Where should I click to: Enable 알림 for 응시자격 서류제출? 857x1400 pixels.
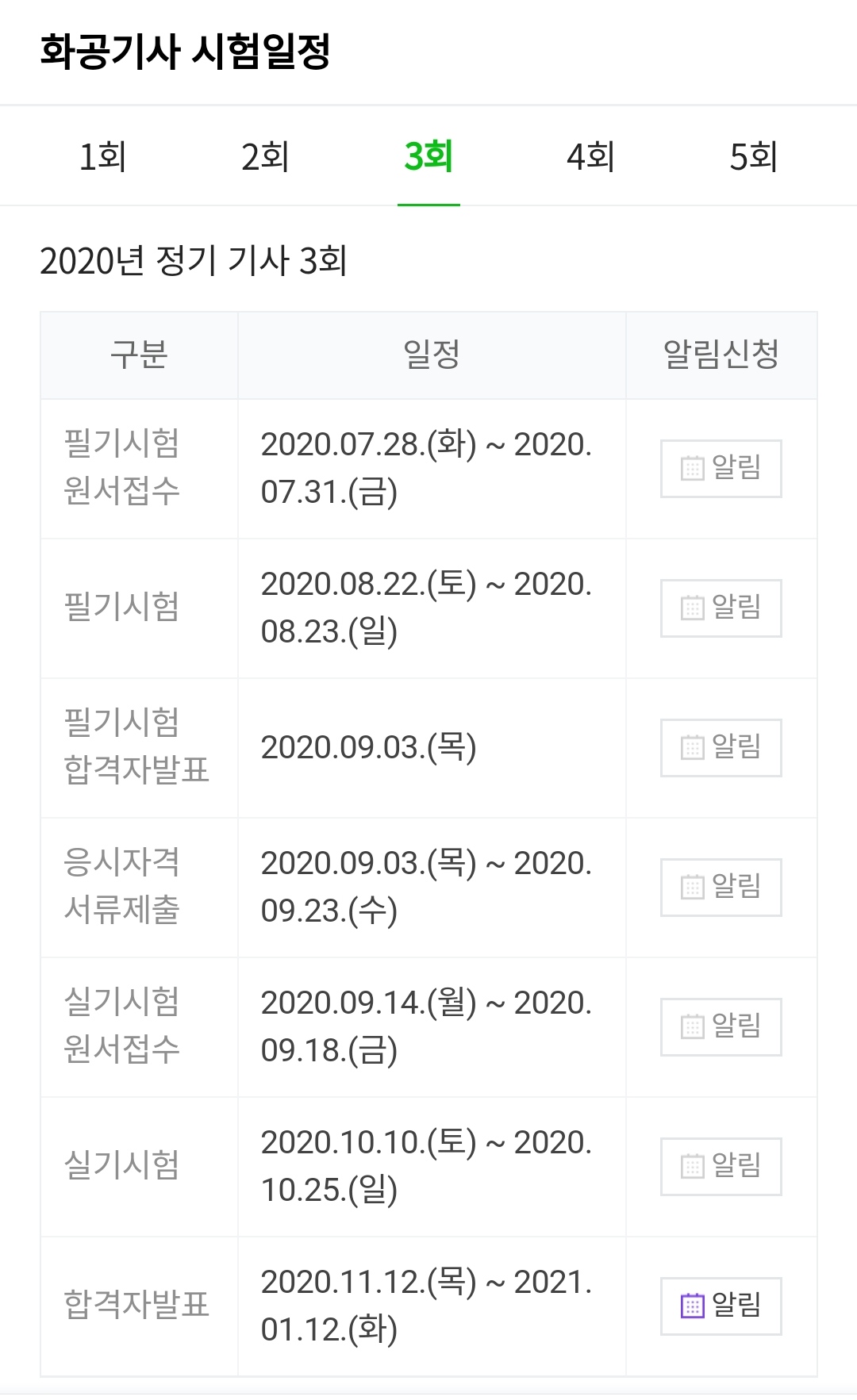[x=721, y=888]
